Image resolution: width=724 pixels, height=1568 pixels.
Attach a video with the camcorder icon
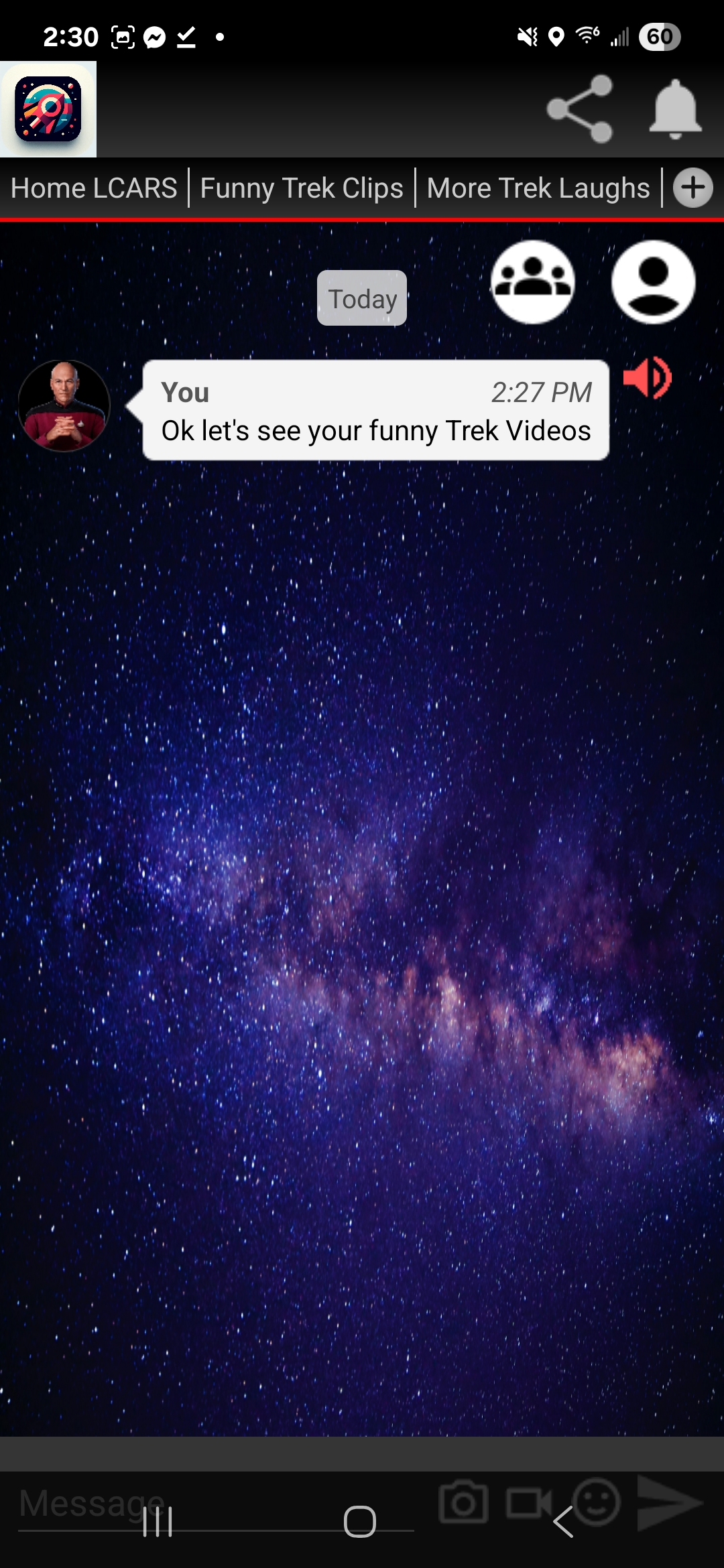pos(527,1503)
